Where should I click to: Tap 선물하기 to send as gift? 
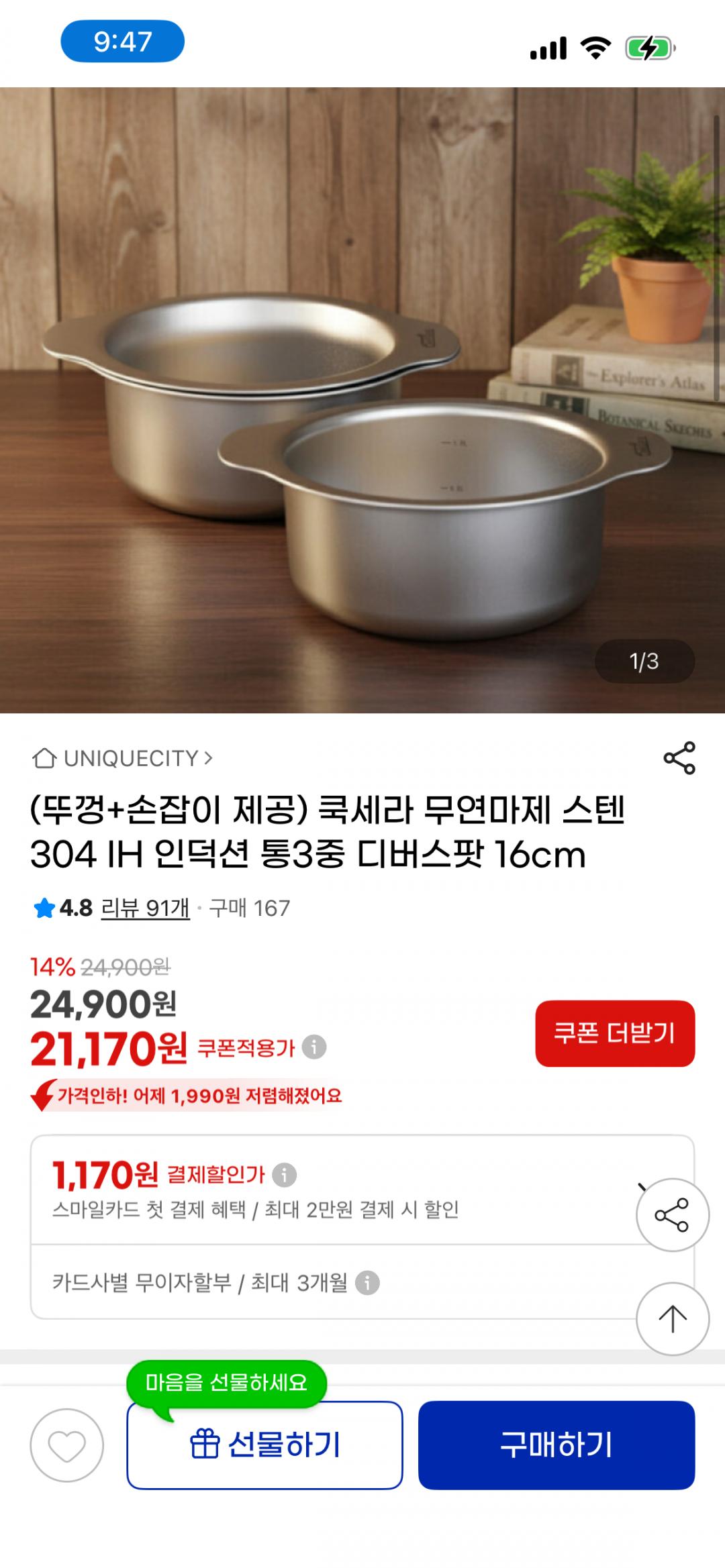click(264, 1445)
